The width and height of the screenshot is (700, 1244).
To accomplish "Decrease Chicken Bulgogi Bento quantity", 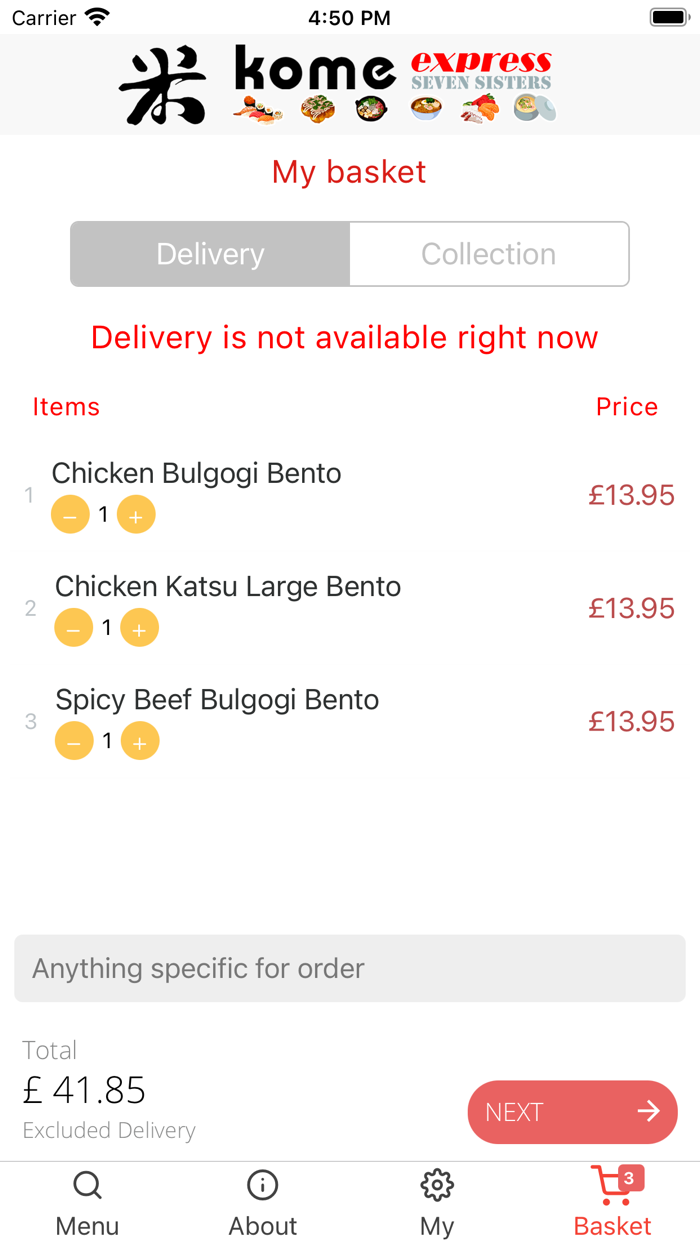I will coord(70,515).
